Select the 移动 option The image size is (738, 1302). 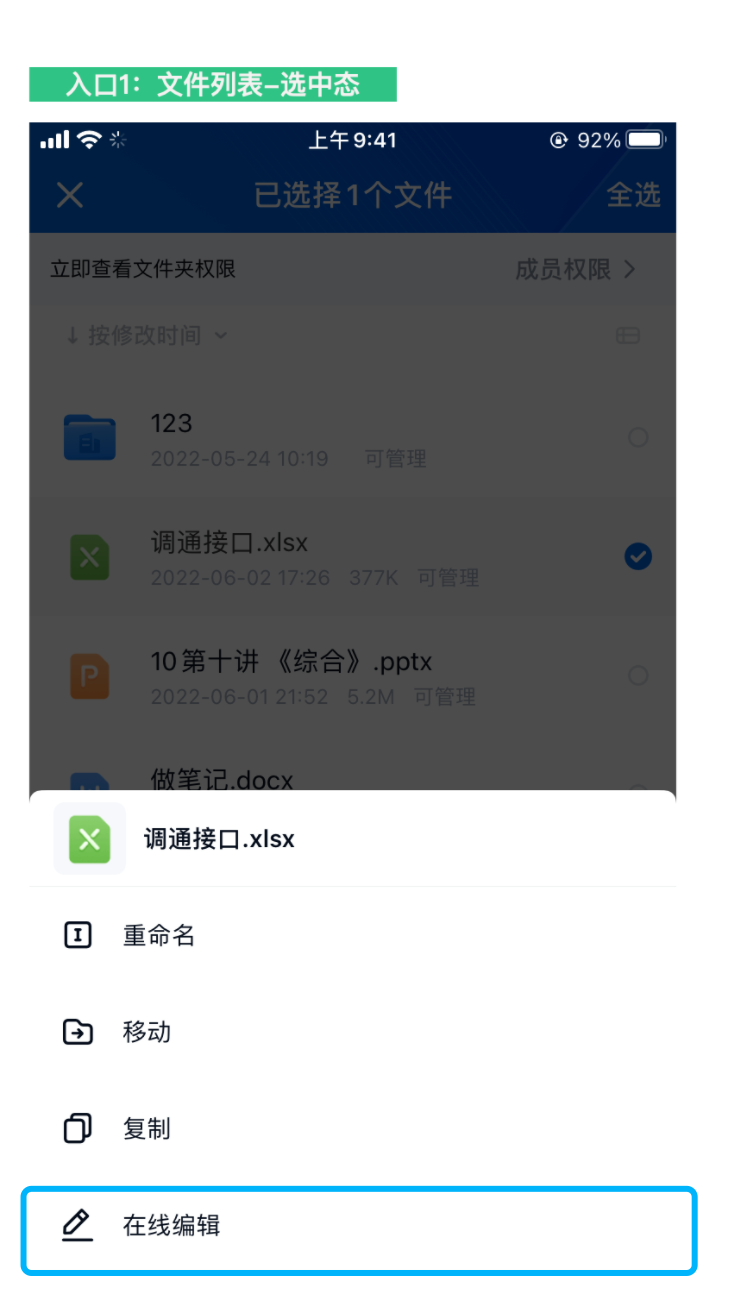coord(353,1032)
